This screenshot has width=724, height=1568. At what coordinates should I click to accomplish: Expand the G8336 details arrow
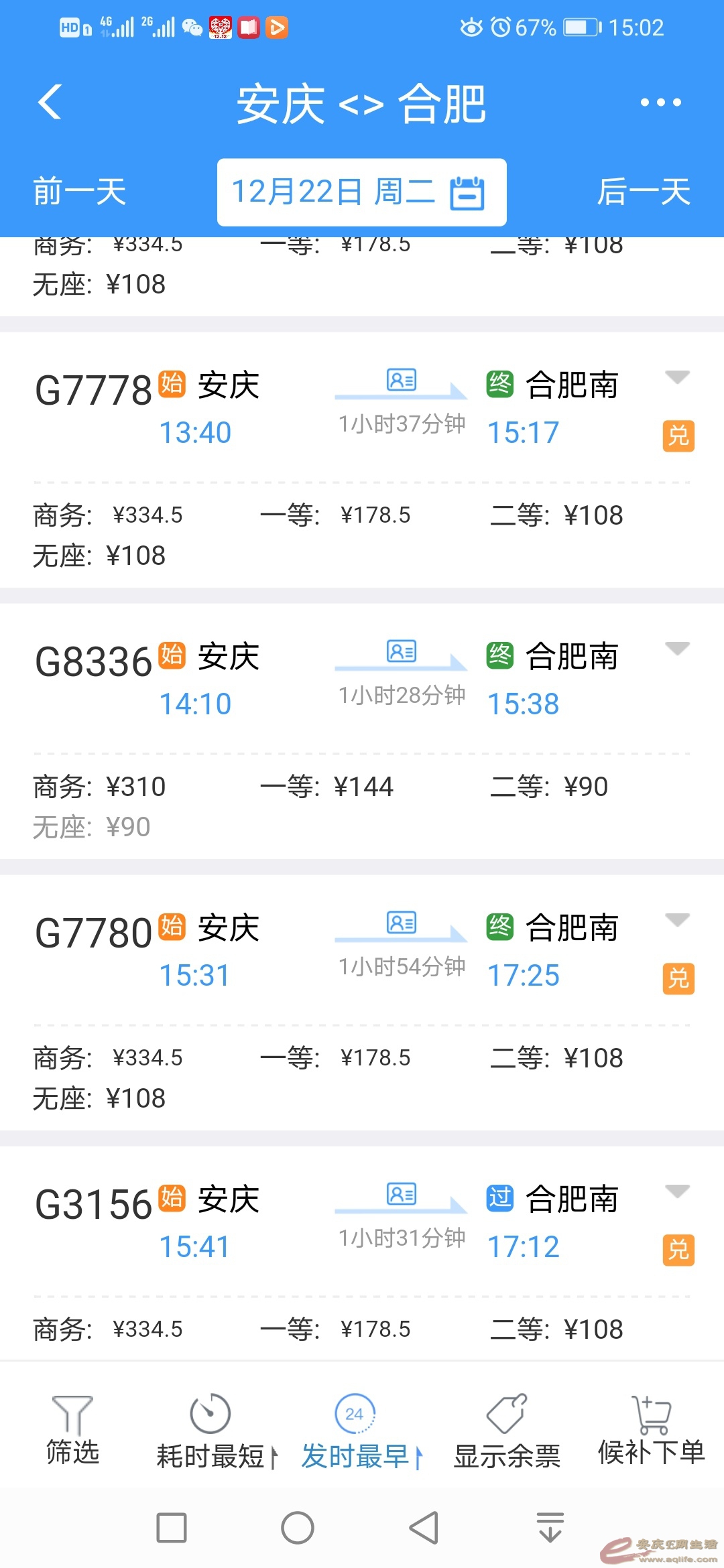pos(677,649)
